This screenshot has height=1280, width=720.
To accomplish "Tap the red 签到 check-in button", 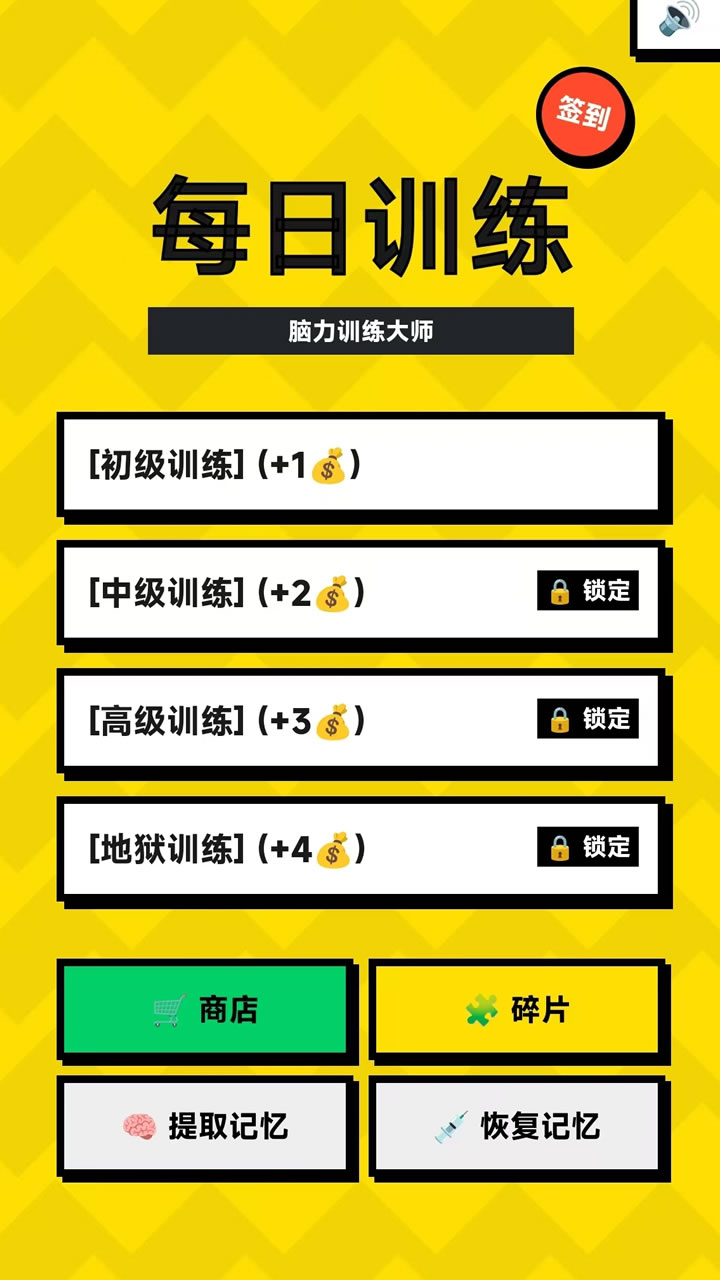I will coord(583,113).
